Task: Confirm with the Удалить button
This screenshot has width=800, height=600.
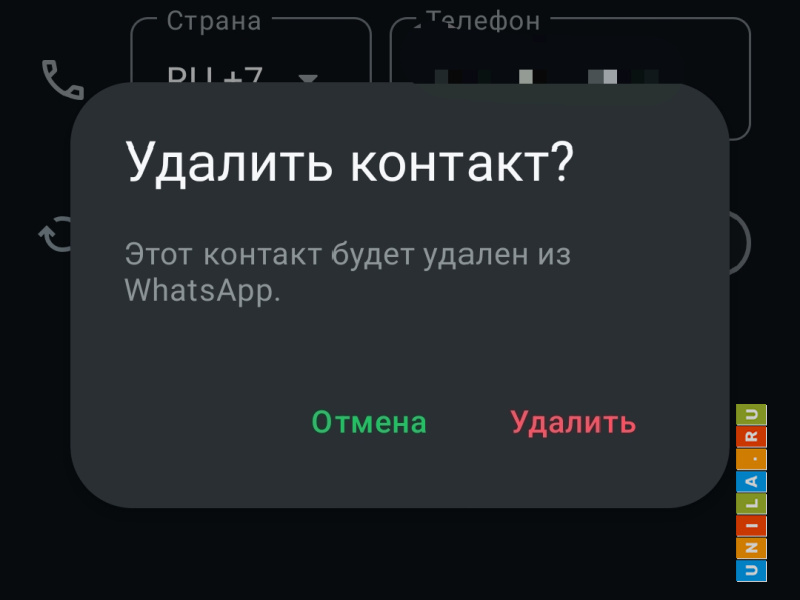Action: 573,423
